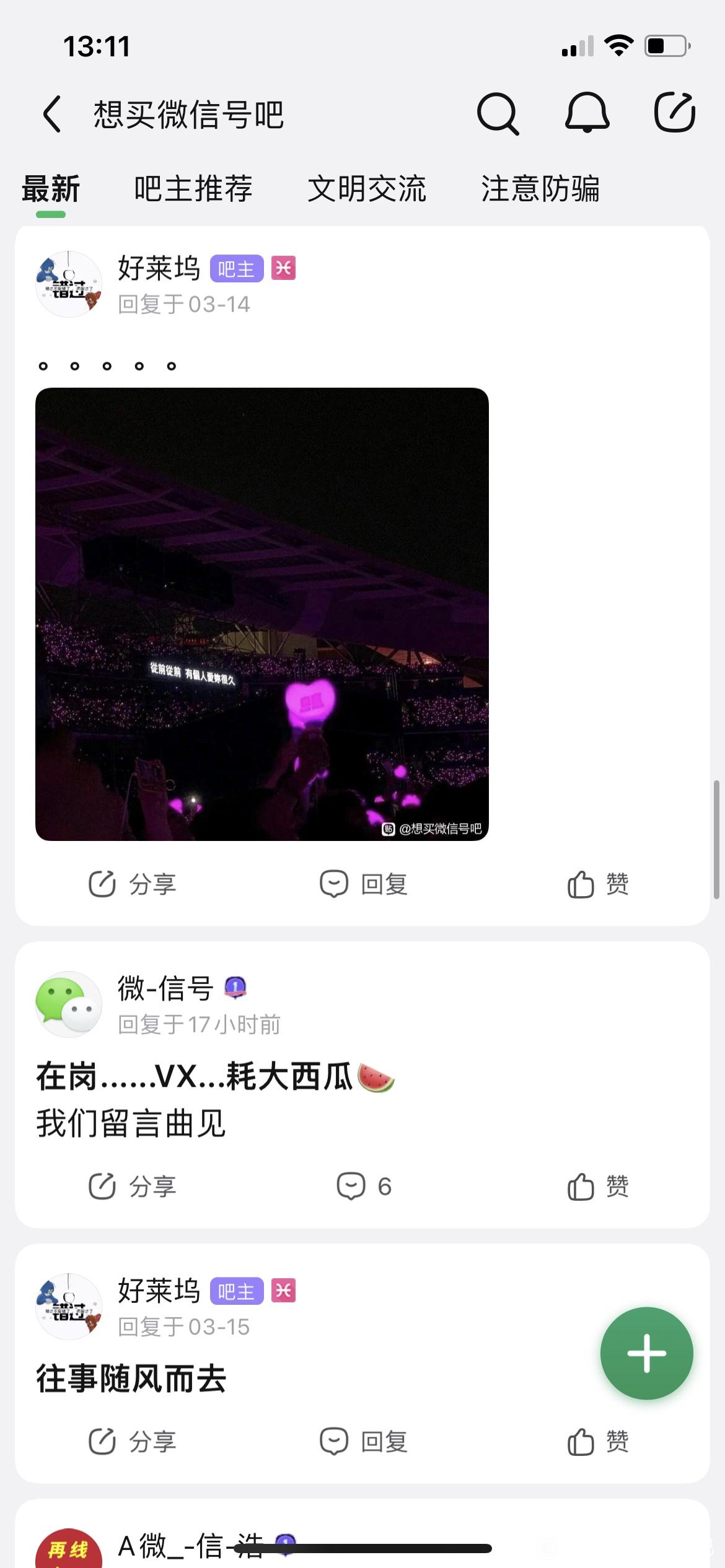Go back from 想买微信号吧
This screenshot has height=1568, width=725.
(x=53, y=114)
